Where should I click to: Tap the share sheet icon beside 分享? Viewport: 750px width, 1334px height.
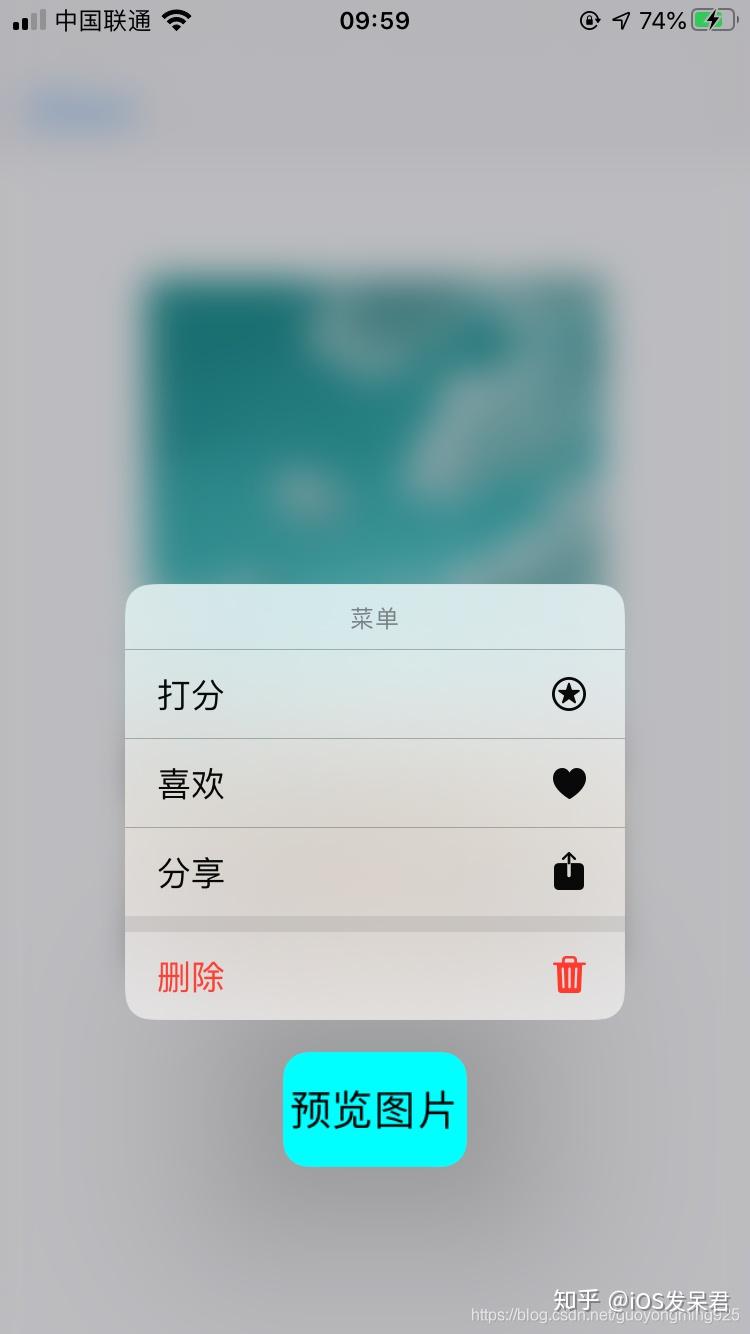click(x=568, y=871)
